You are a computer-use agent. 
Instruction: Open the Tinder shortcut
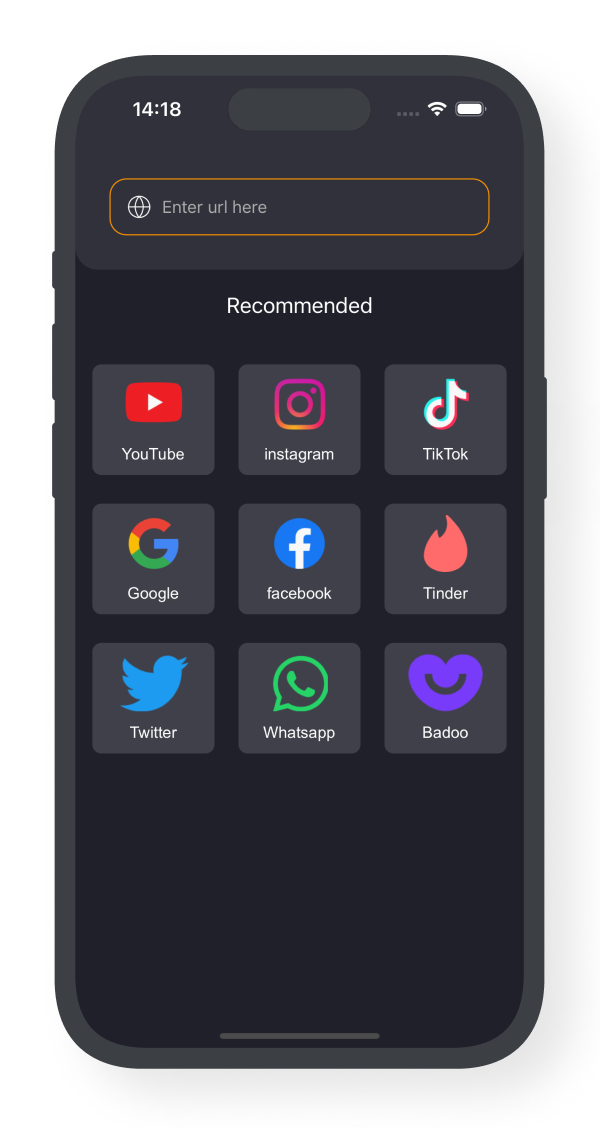[445, 558]
